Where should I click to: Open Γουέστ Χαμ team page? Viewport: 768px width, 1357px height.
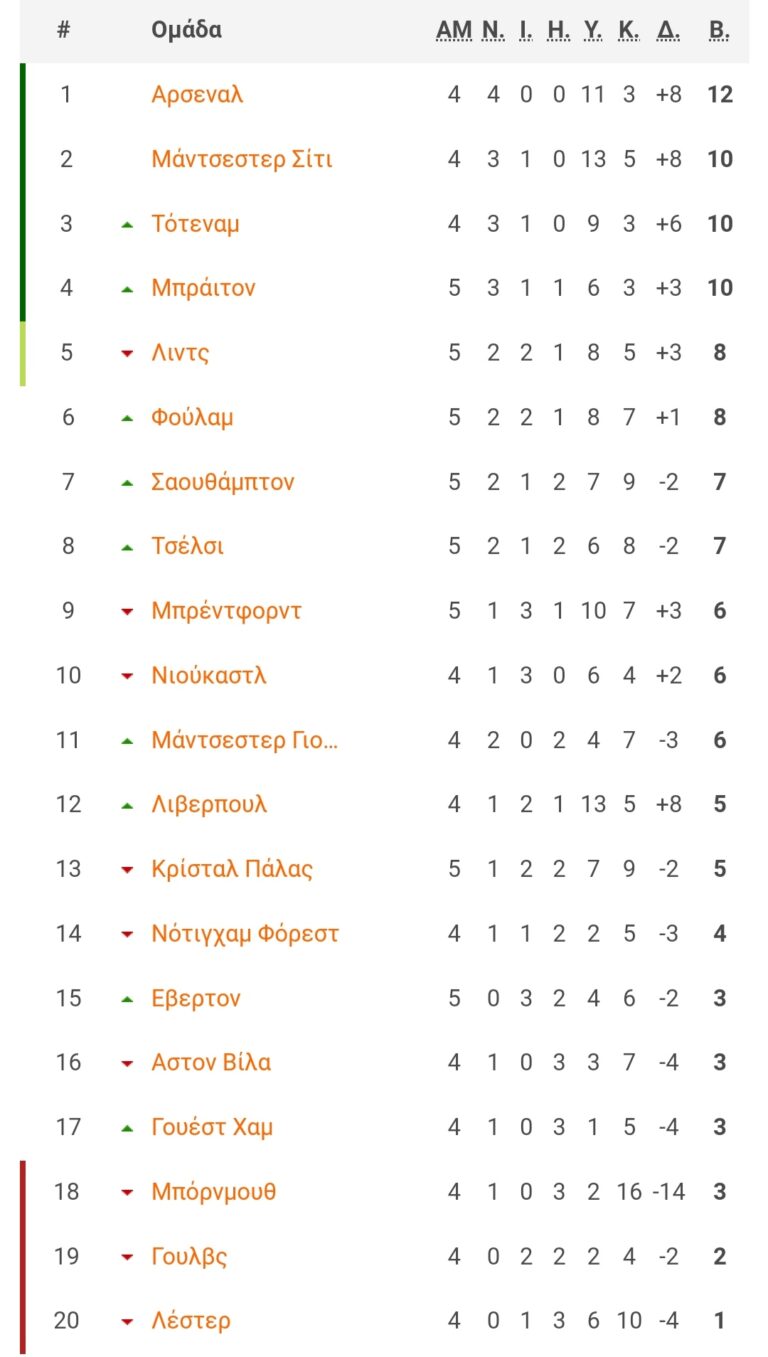coord(211,1127)
